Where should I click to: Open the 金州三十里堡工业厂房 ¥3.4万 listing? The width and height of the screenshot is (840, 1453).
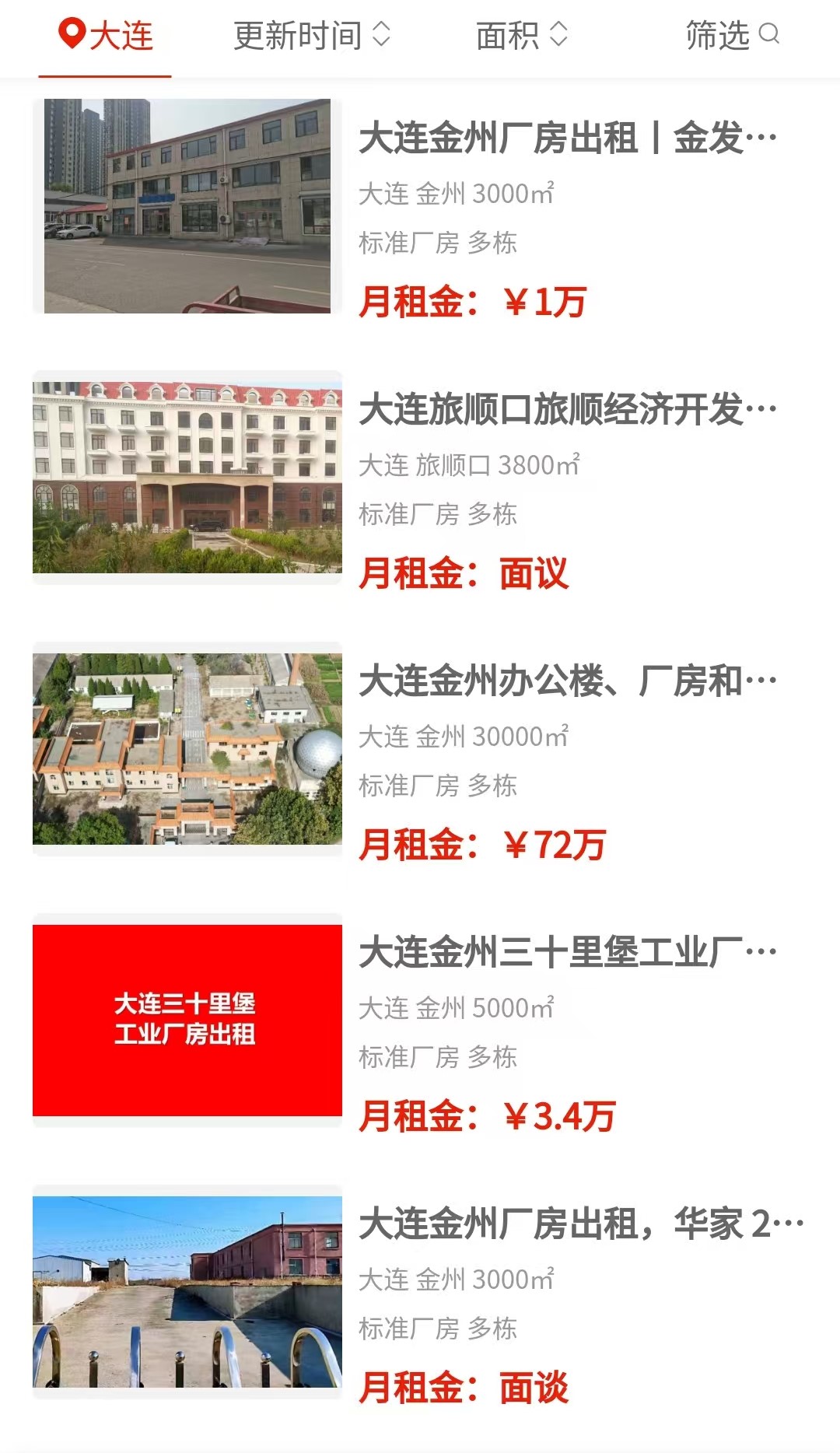coord(568,954)
